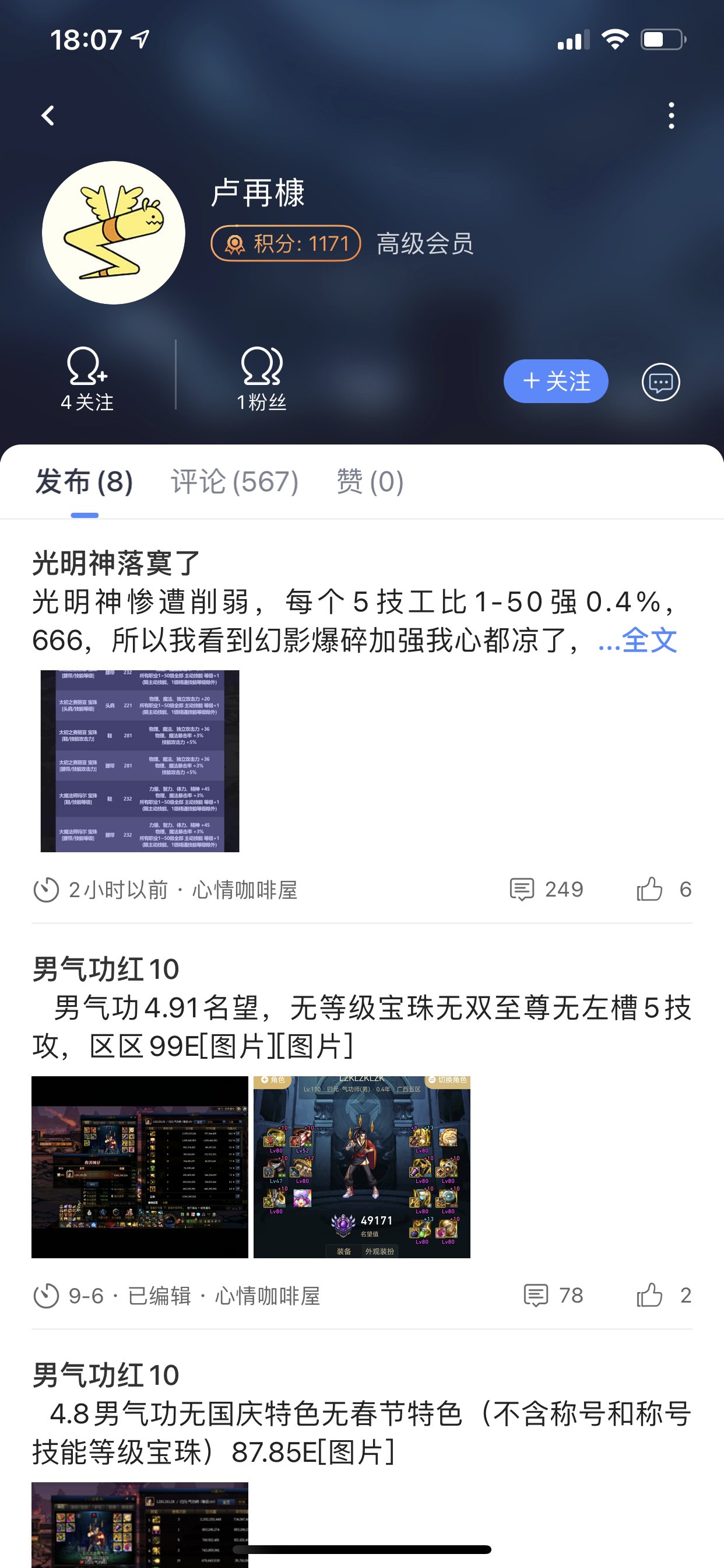
Task: Open the image in 光明神落寞了 post
Action: (140, 761)
